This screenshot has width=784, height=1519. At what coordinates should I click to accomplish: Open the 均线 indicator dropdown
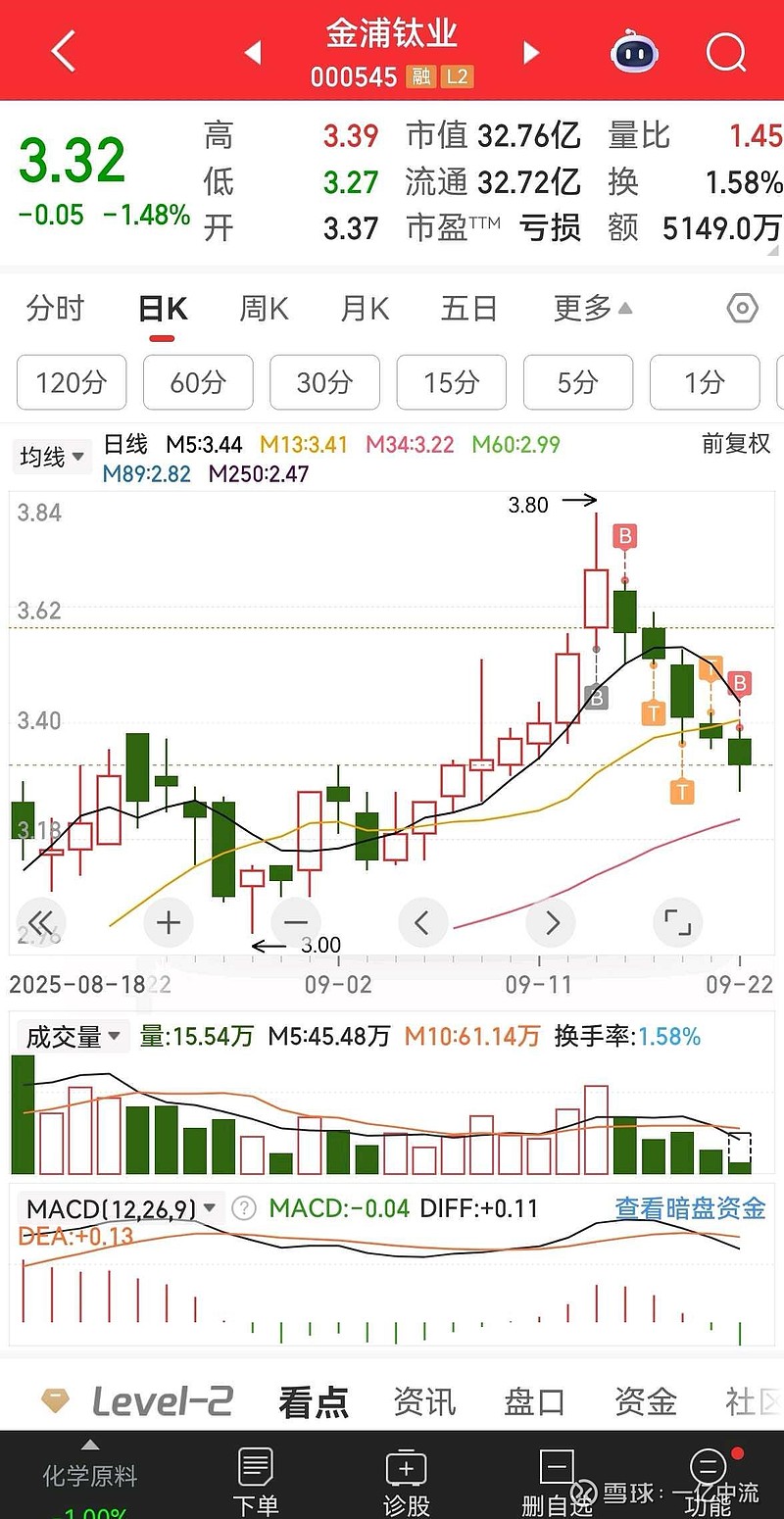[53, 457]
